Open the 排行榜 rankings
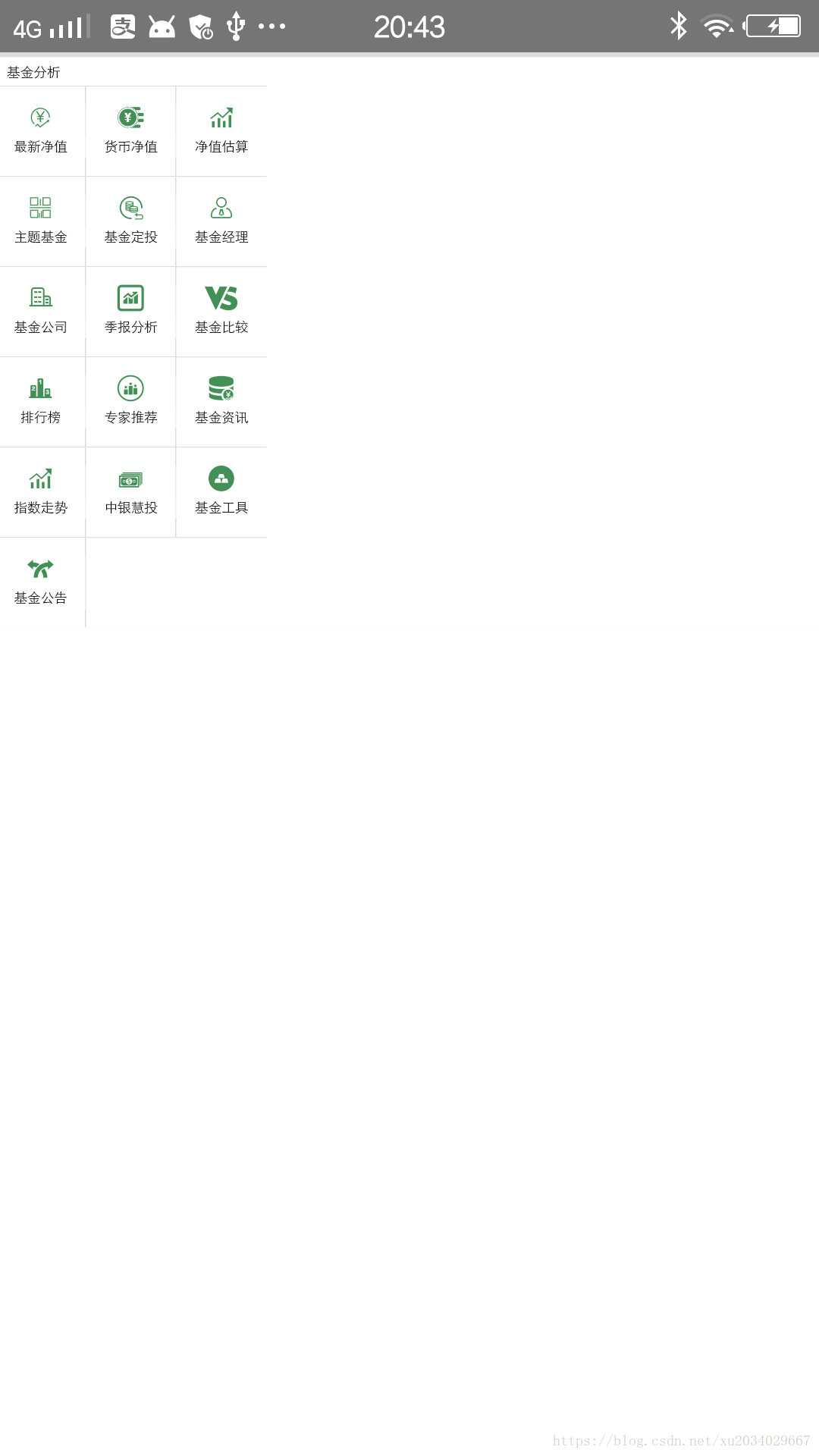Screen dimensions: 819x1456 coord(42,402)
